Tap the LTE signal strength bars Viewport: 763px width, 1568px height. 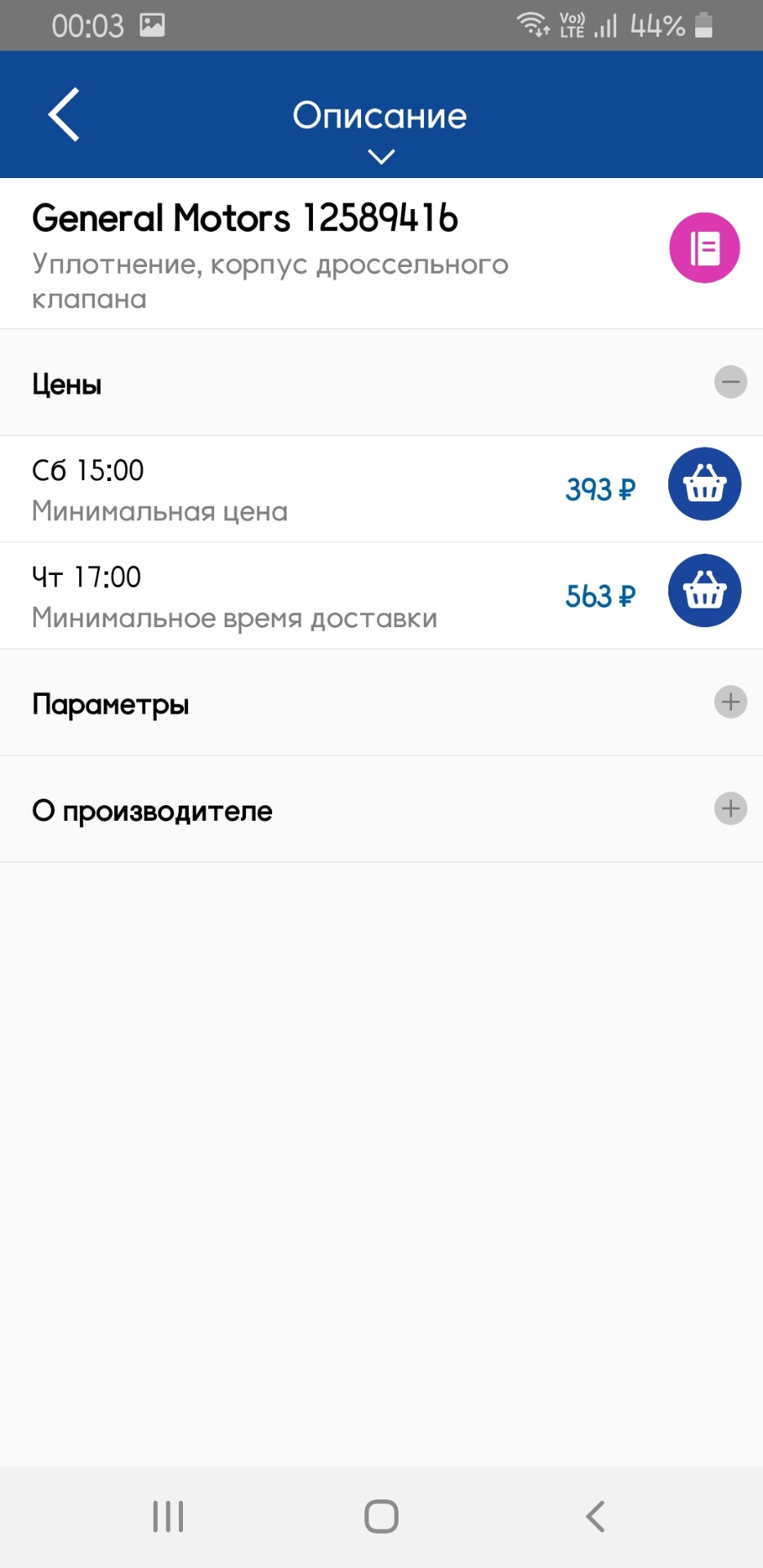(x=606, y=24)
